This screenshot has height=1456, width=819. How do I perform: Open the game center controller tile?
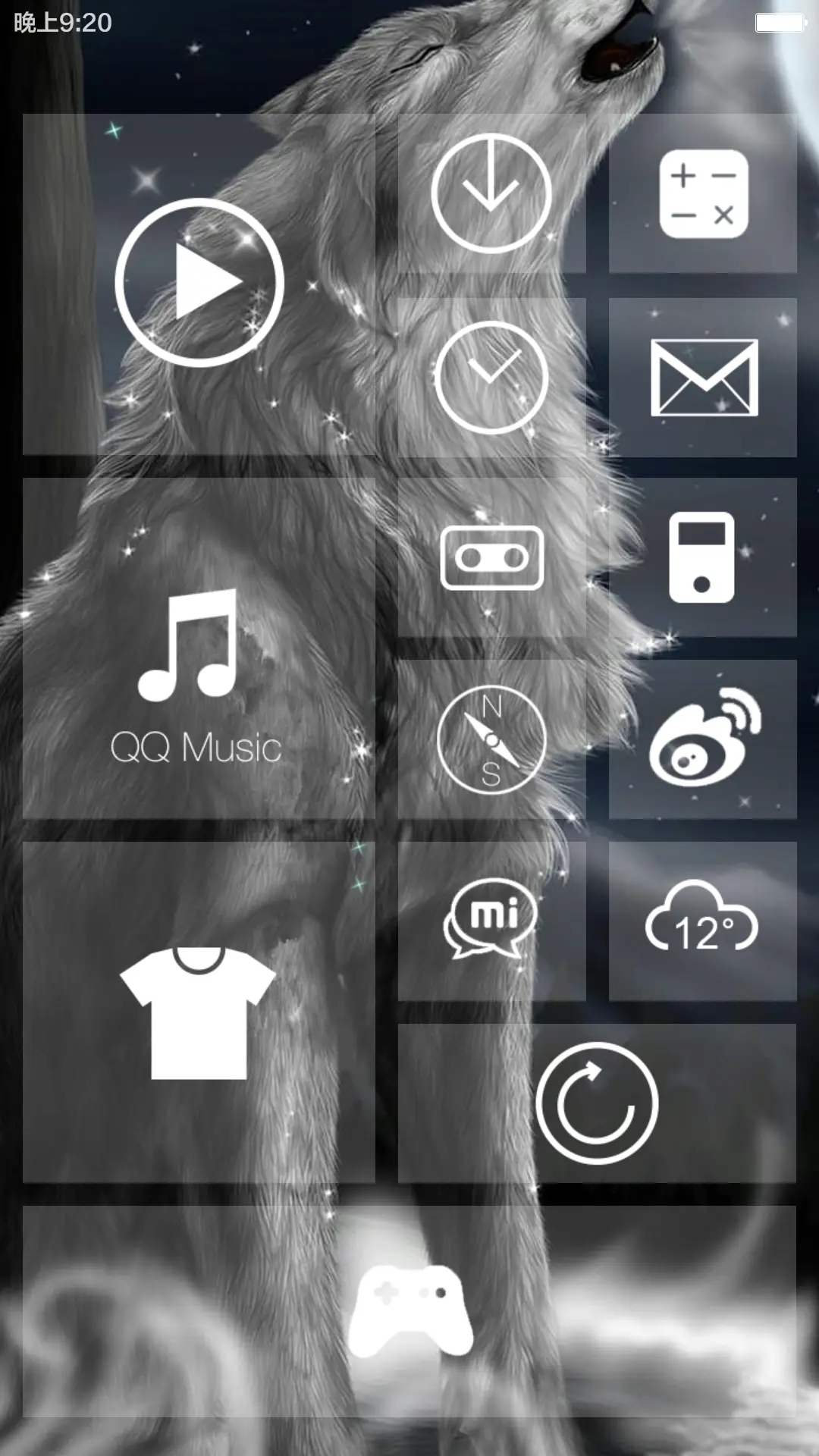(x=409, y=1310)
